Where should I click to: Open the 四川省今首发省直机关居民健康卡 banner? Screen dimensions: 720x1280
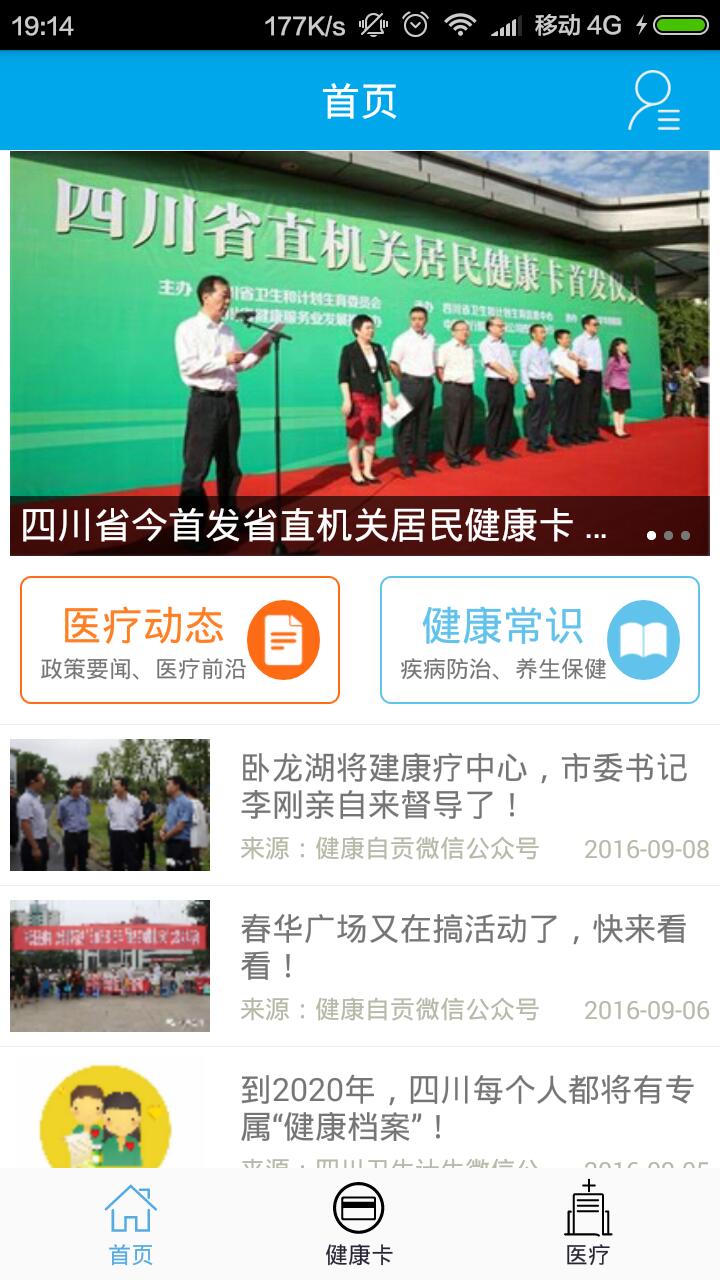pos(360,352)
